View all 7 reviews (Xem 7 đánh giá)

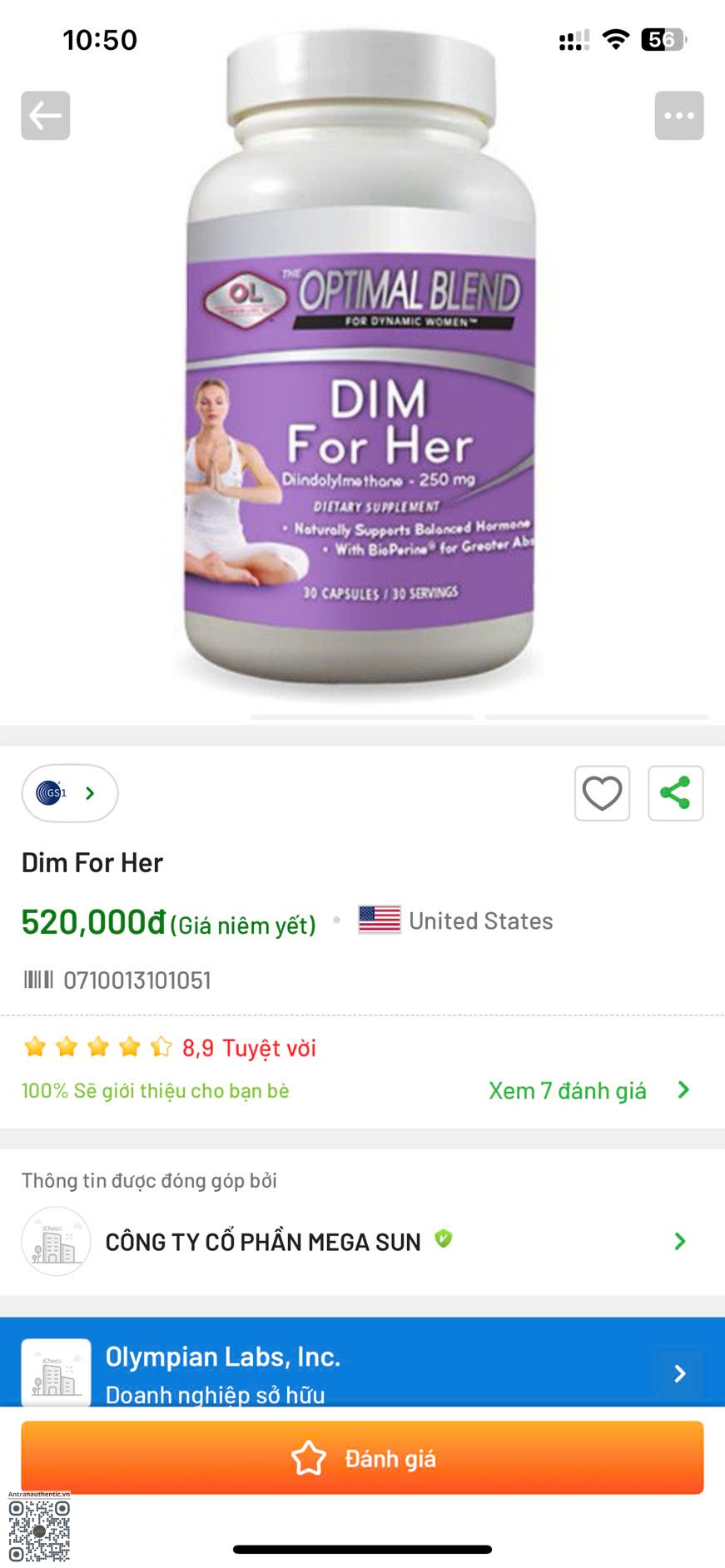click(x=588, y=1090)
